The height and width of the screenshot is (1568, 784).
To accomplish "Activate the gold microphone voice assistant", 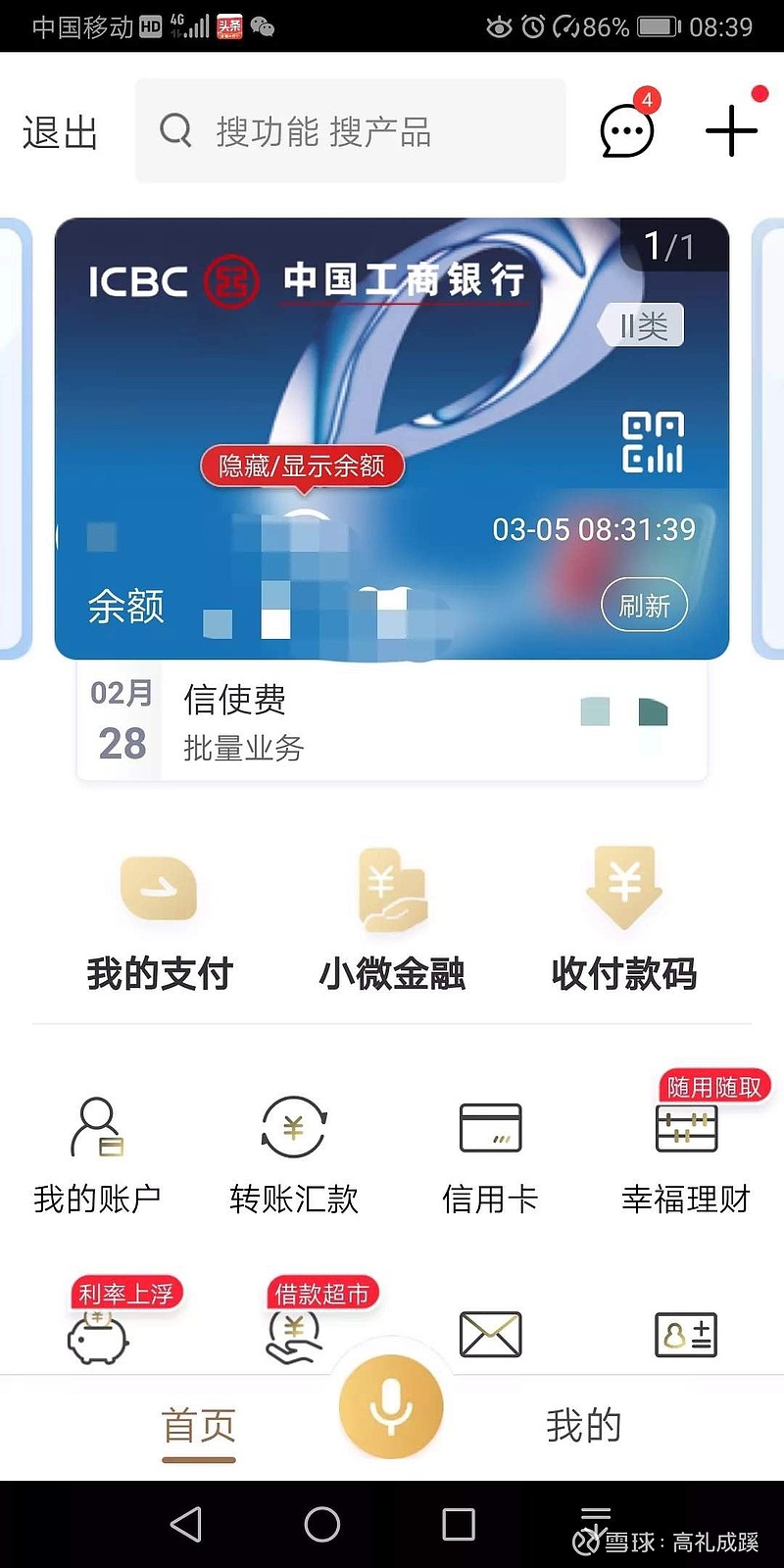I will [392, 1406].
